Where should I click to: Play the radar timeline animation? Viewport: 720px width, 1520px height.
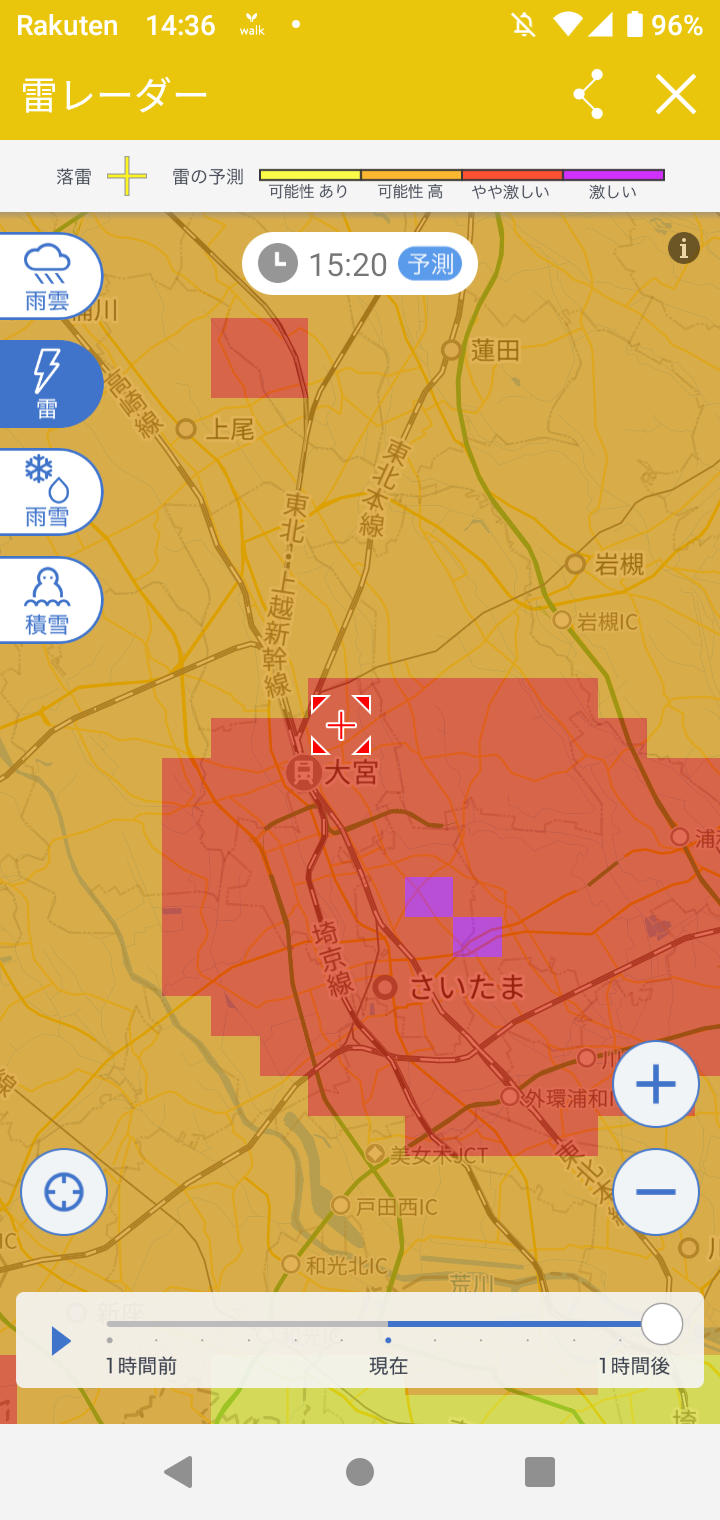61,1341
